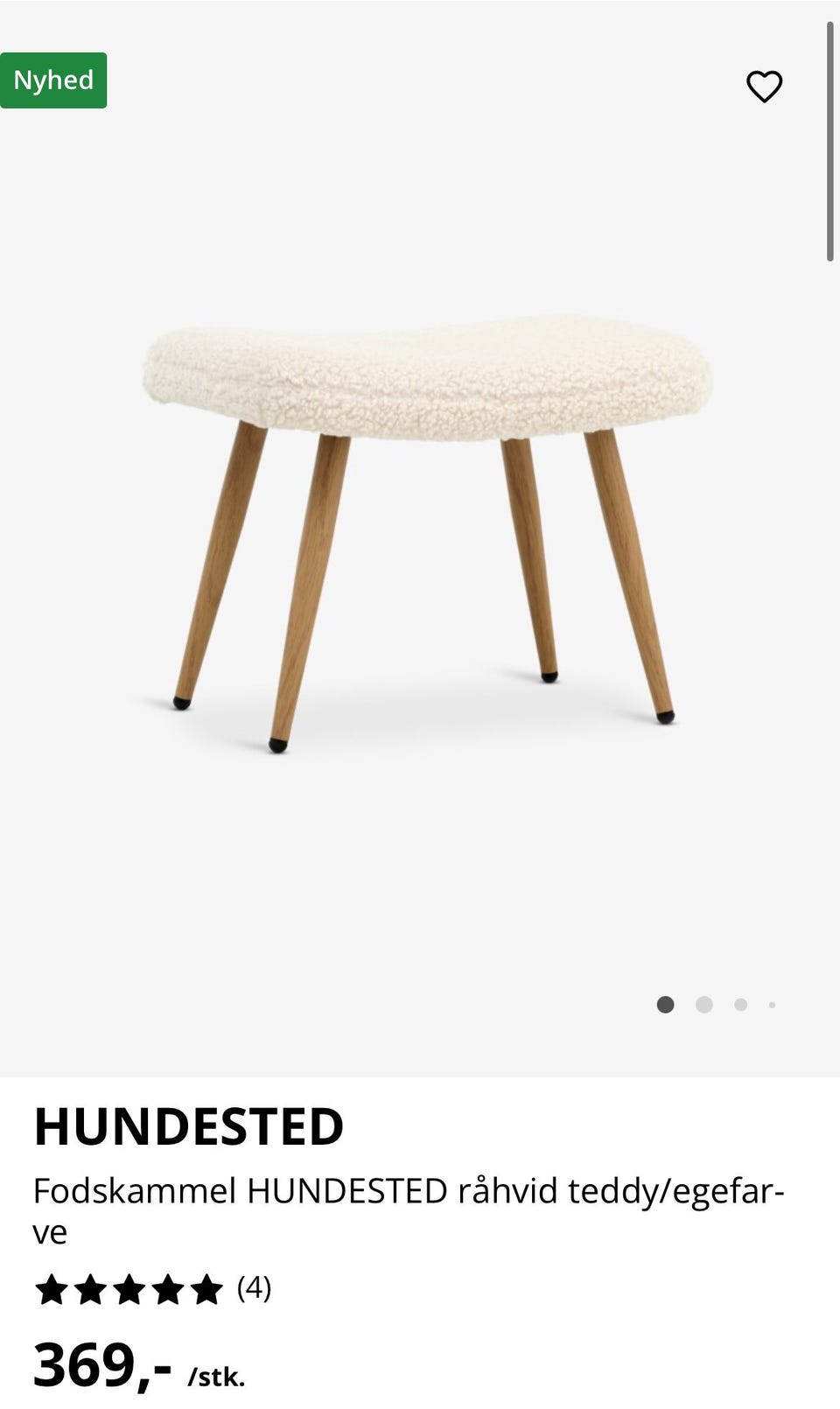Open the HUNDESTED footstool product image

click(427, 525)
